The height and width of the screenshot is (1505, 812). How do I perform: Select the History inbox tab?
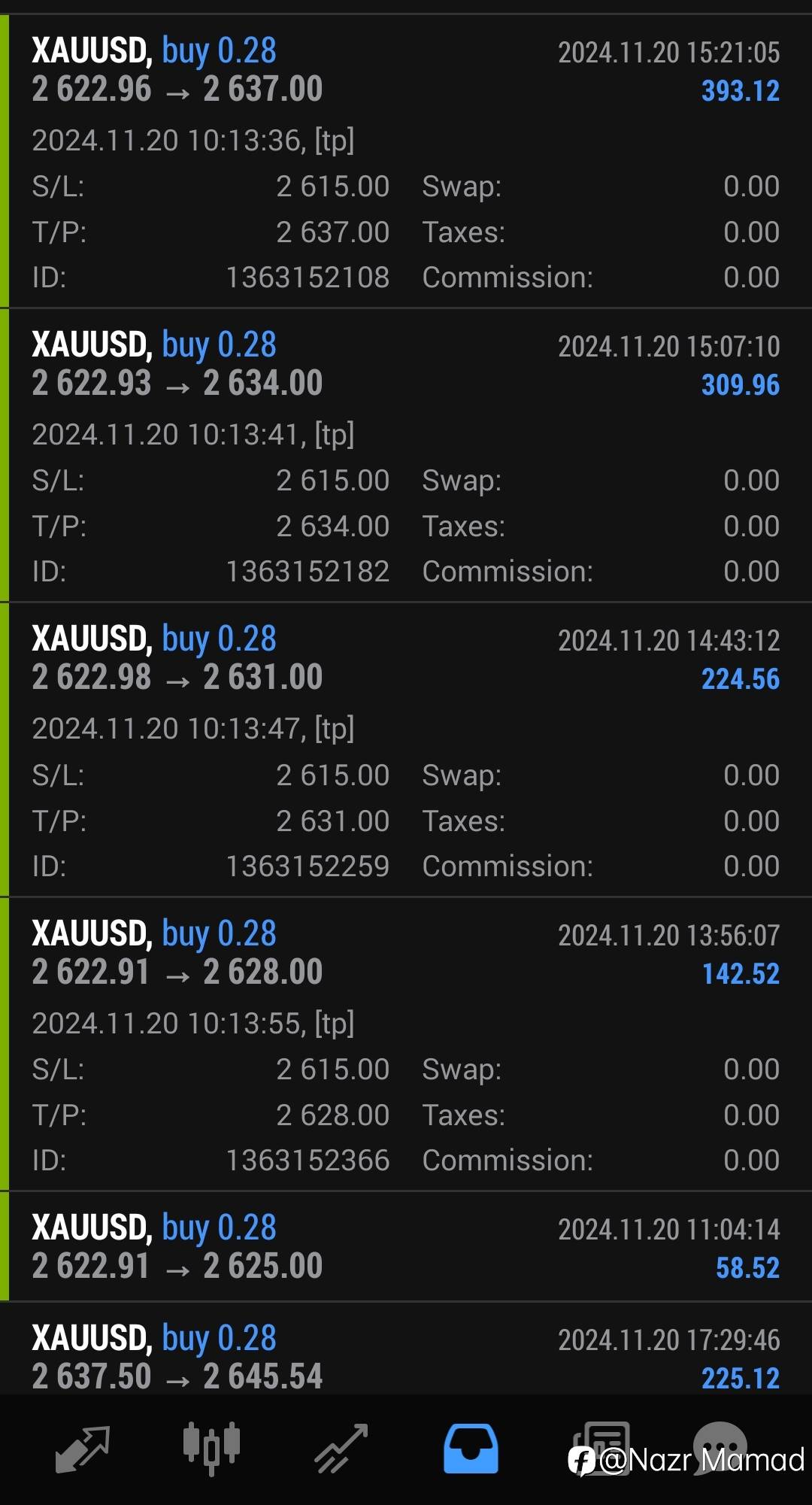[x=471, y=1448]
